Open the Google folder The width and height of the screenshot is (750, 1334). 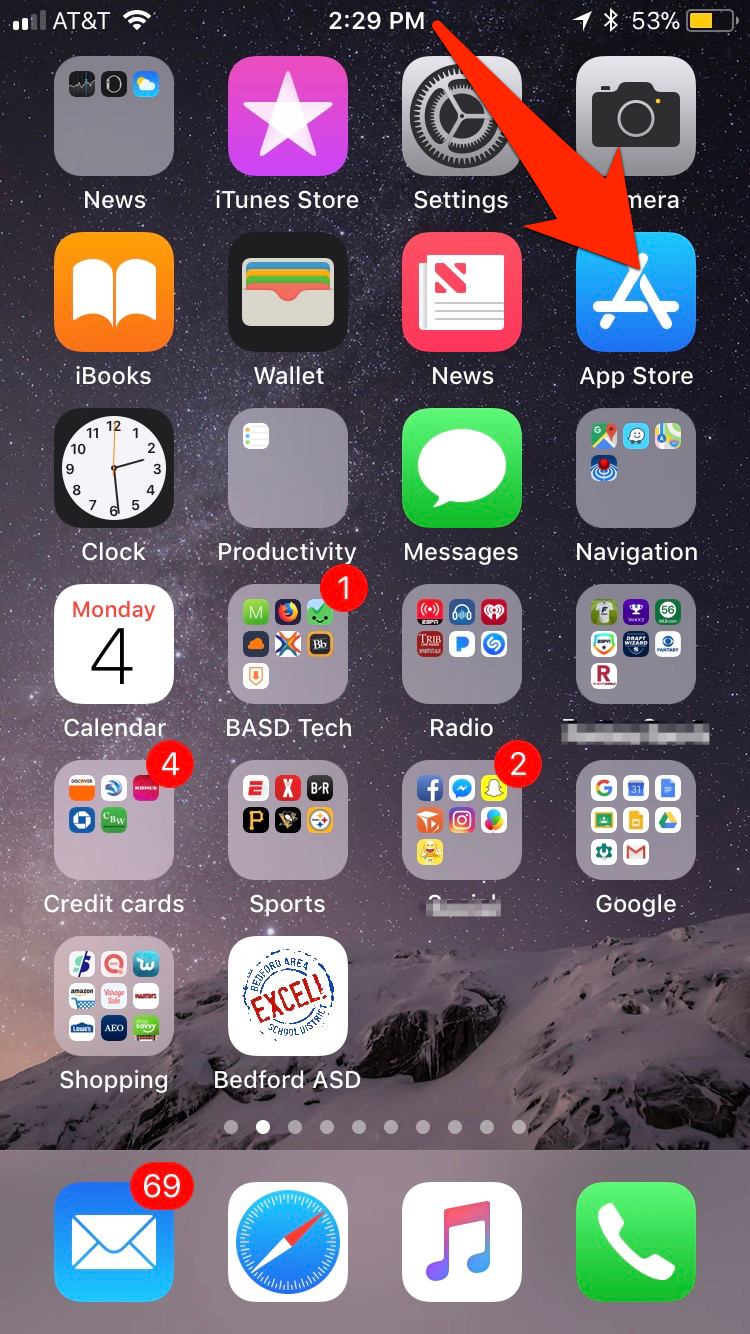(636, 820)
